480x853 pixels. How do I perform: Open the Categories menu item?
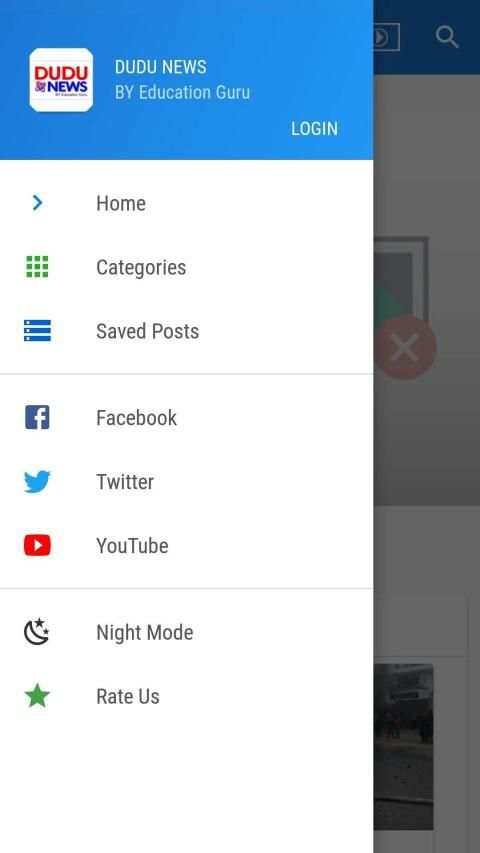[187, 267]
